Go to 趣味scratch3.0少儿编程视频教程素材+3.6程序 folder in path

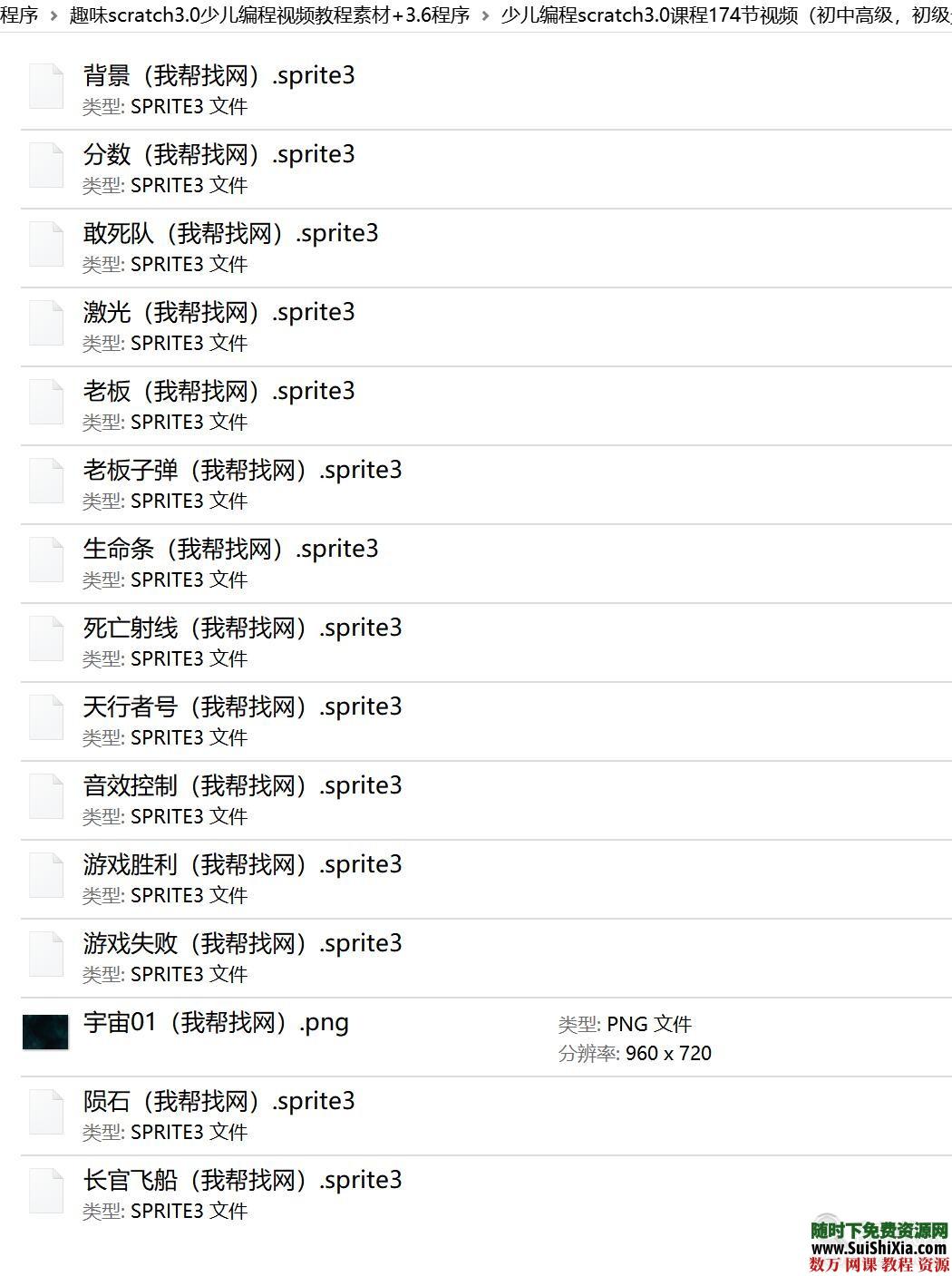tap(269, 15)
